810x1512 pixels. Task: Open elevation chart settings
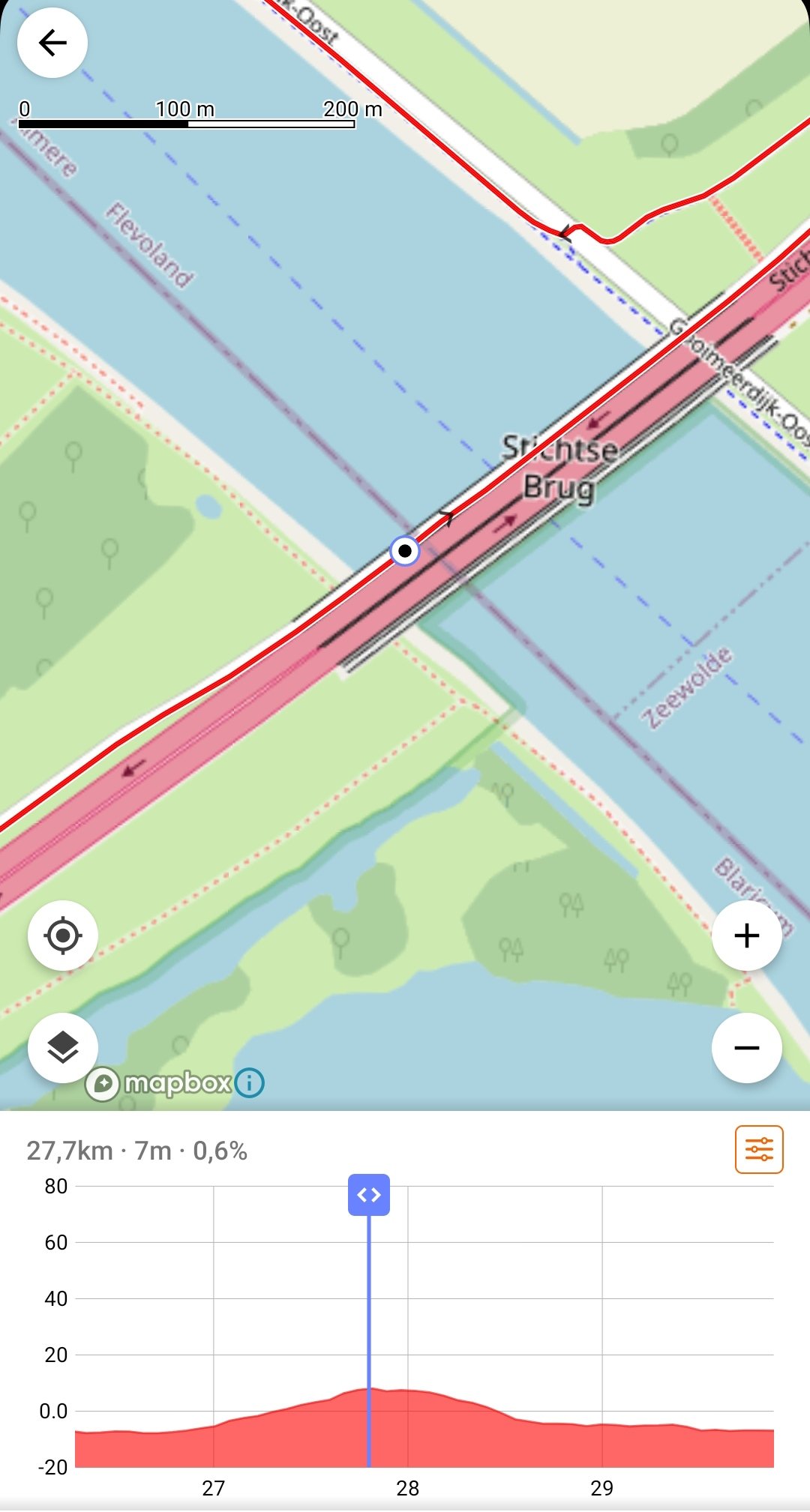click(759, 1149)
